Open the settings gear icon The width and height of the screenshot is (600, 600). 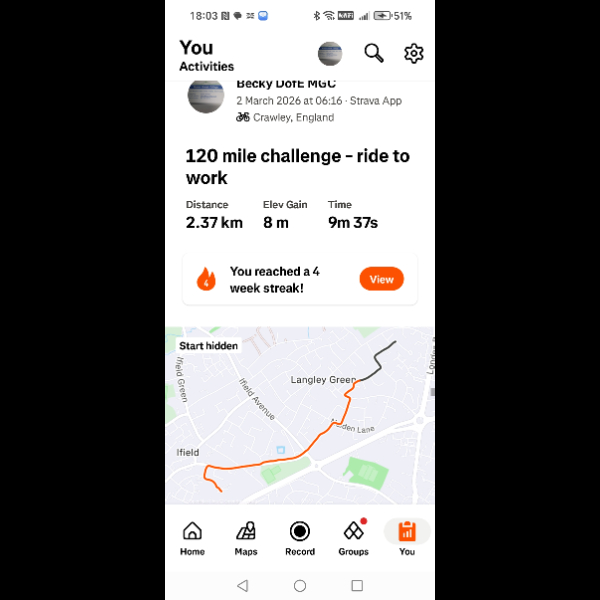click(x=414, y=53)
